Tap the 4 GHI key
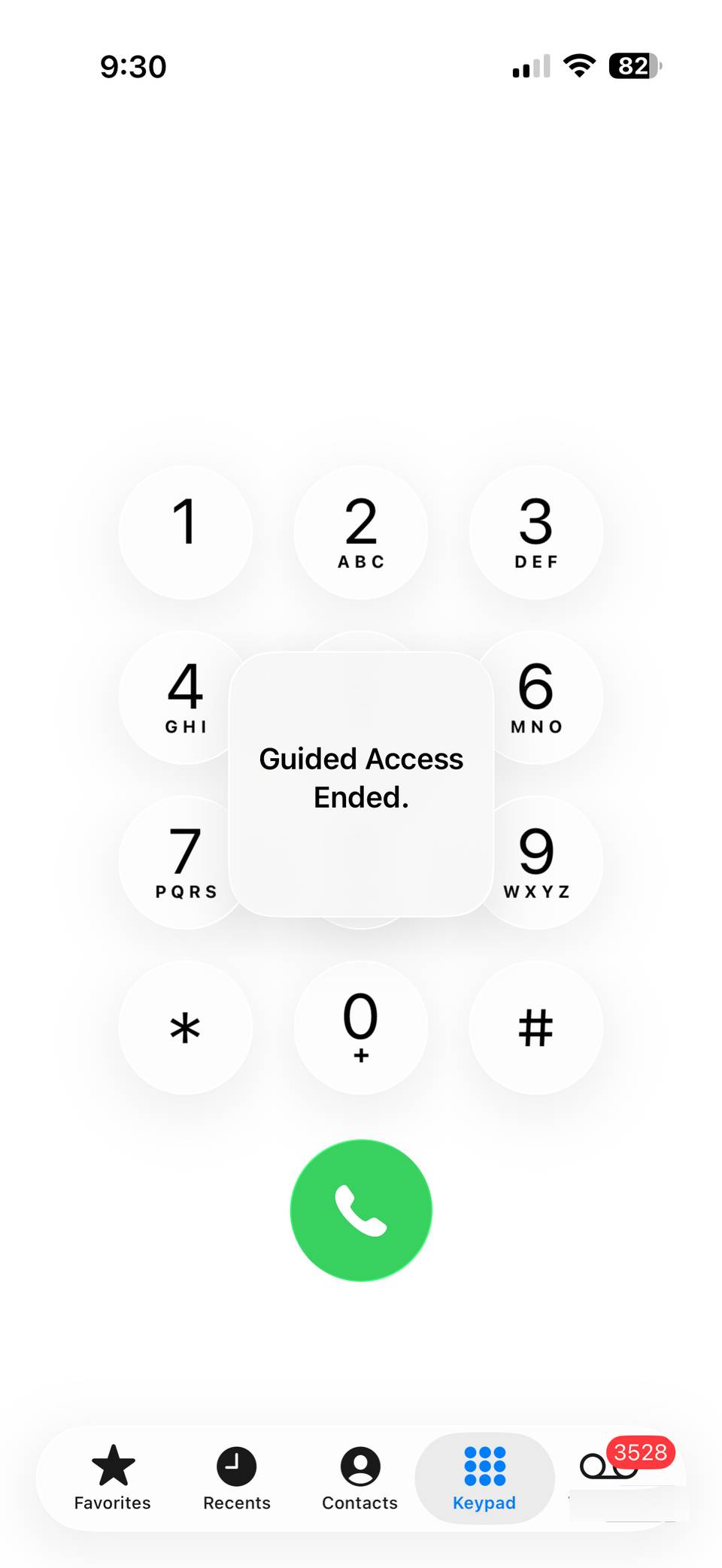The height and width of the screenshot is (1568, 722). 177,696
